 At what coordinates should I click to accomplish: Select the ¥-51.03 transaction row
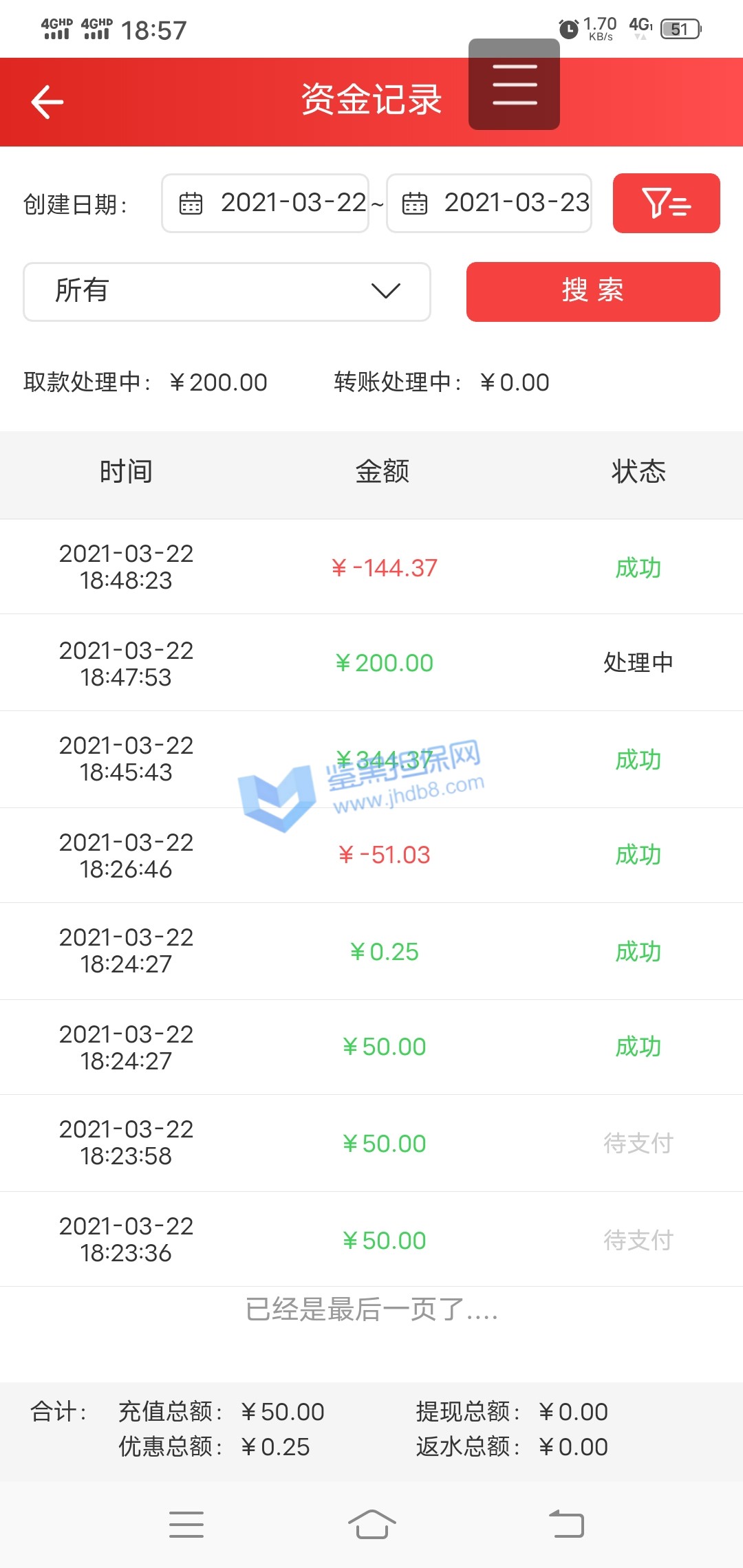pos(371,855)
